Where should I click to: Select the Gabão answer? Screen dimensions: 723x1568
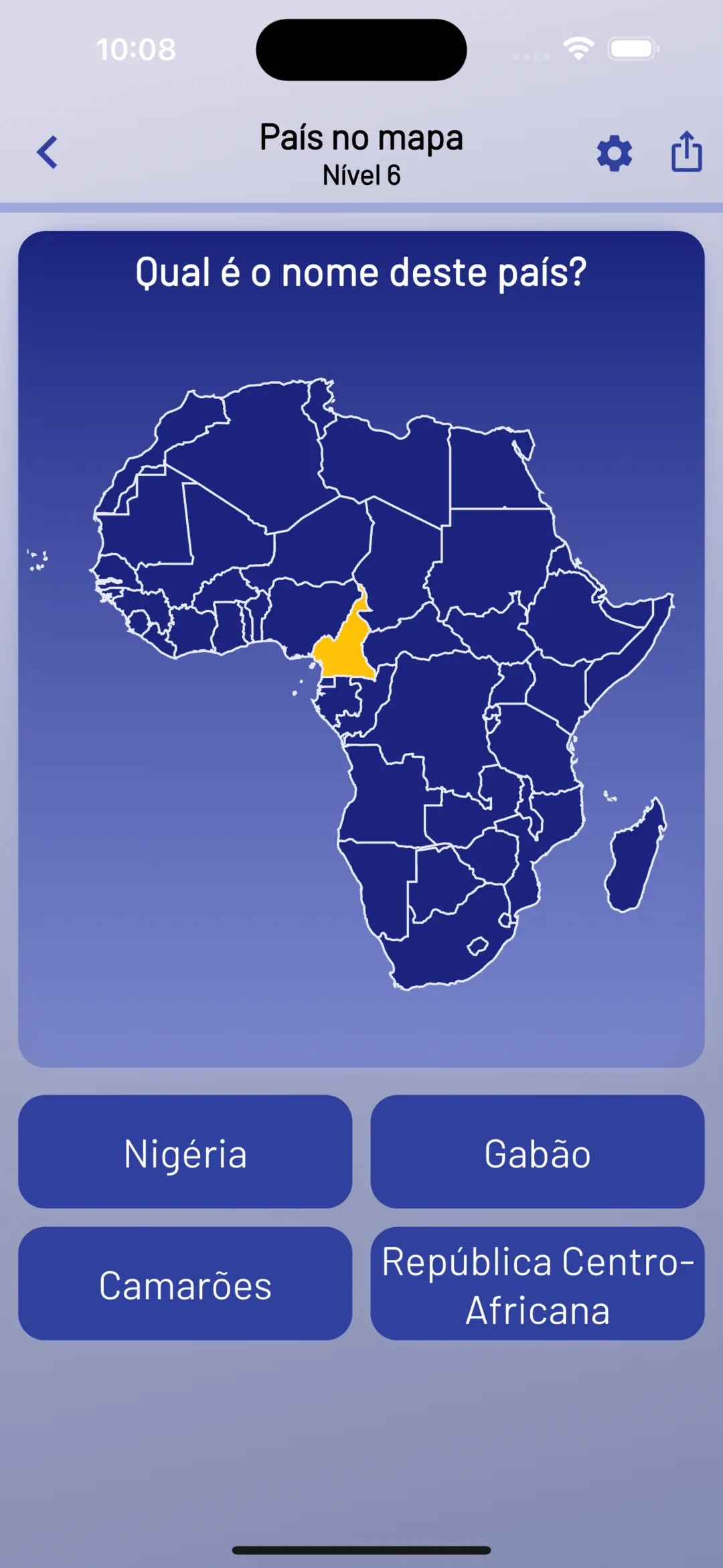tap(538, 1151)
